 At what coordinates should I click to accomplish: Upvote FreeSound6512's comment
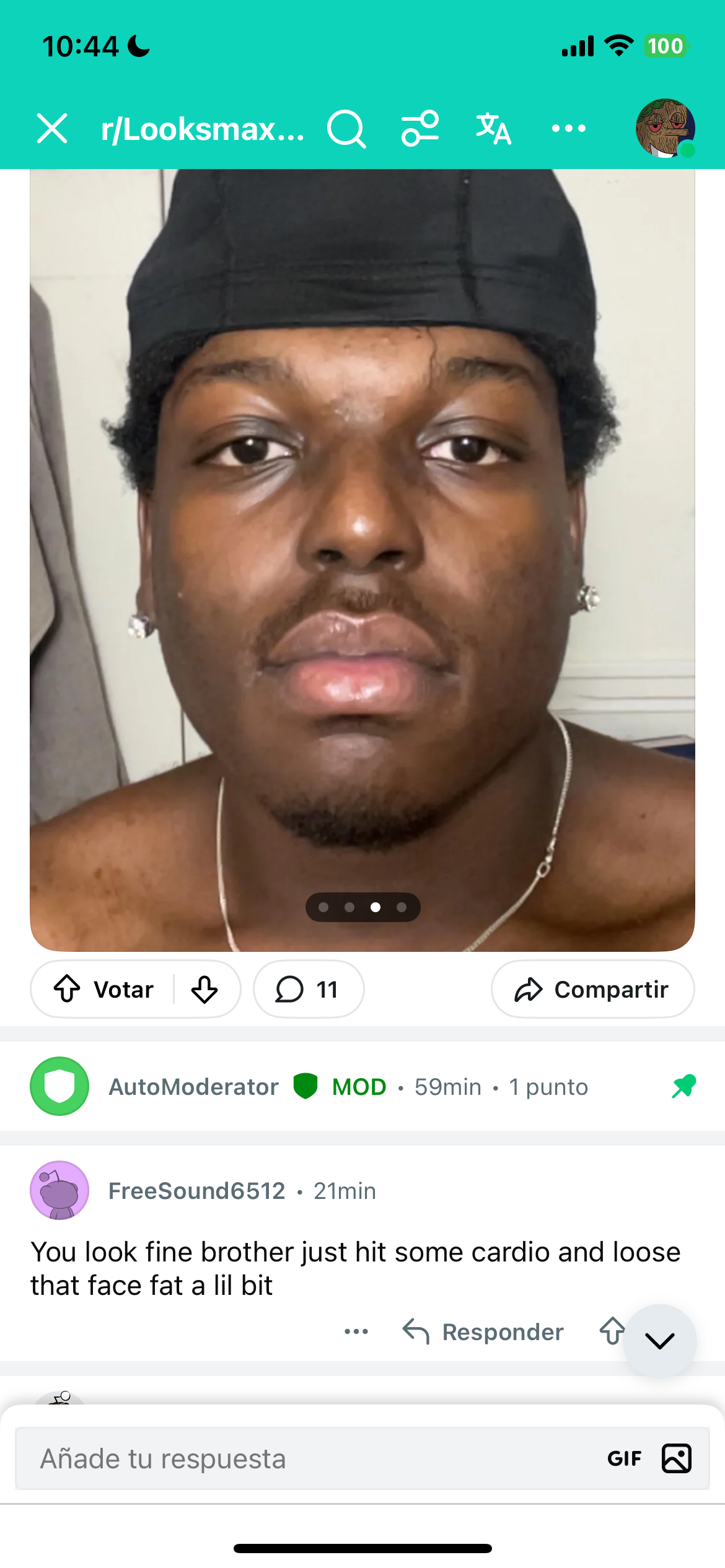(612, 1330)
